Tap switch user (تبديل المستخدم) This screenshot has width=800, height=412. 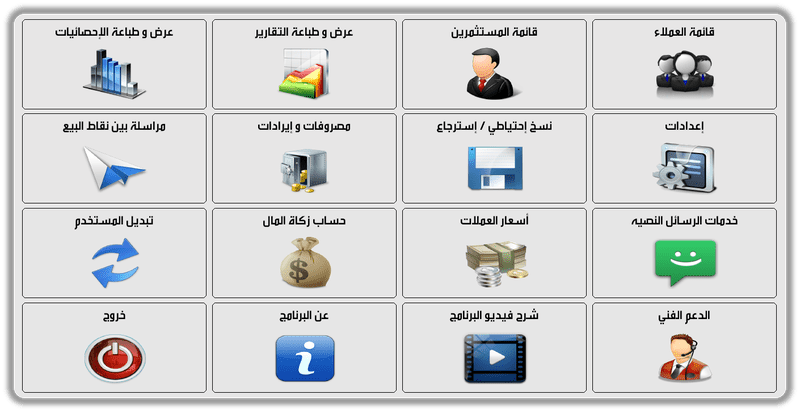114,254
